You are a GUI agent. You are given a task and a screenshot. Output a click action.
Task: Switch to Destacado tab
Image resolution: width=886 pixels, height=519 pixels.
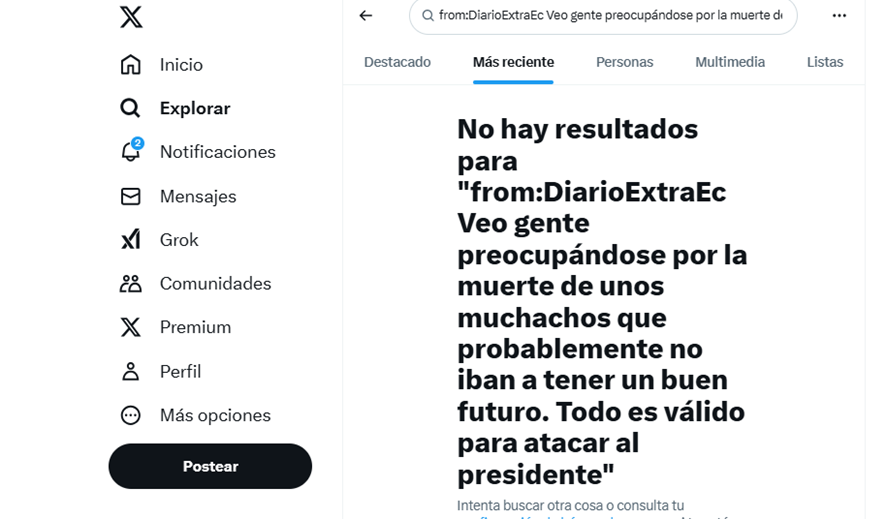[x=397, y=62]
